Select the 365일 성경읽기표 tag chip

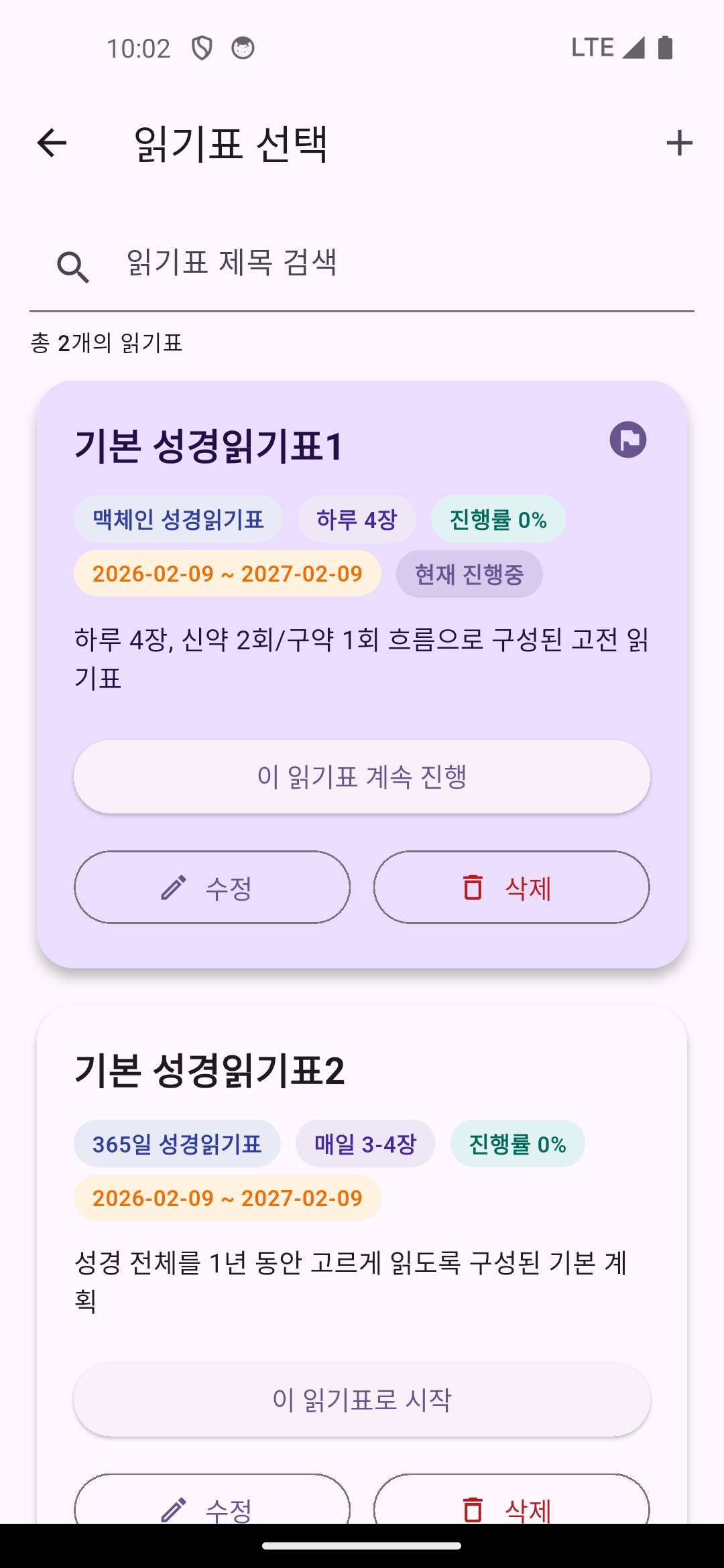(177, 1144)
